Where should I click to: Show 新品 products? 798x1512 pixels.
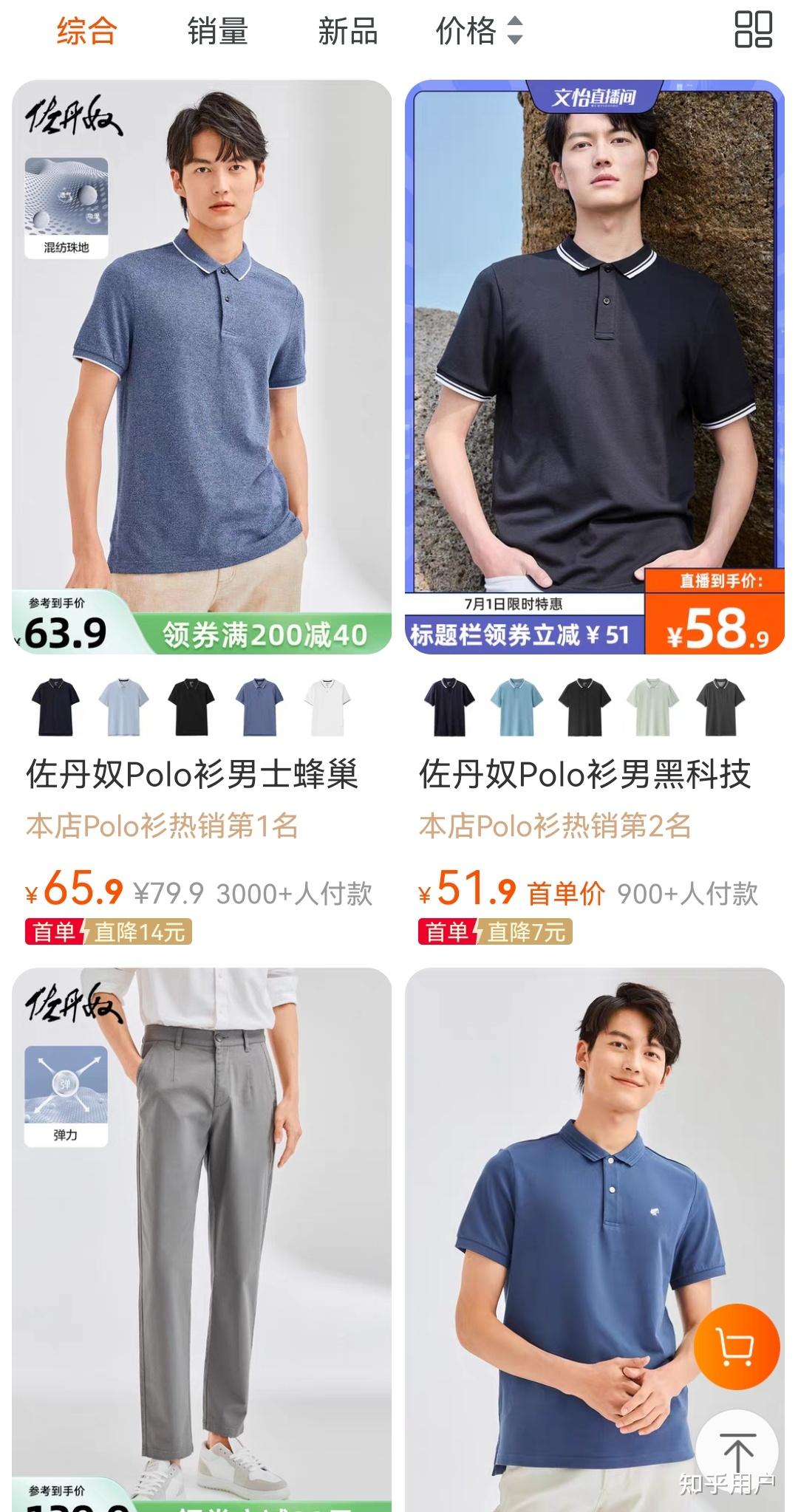347,32
